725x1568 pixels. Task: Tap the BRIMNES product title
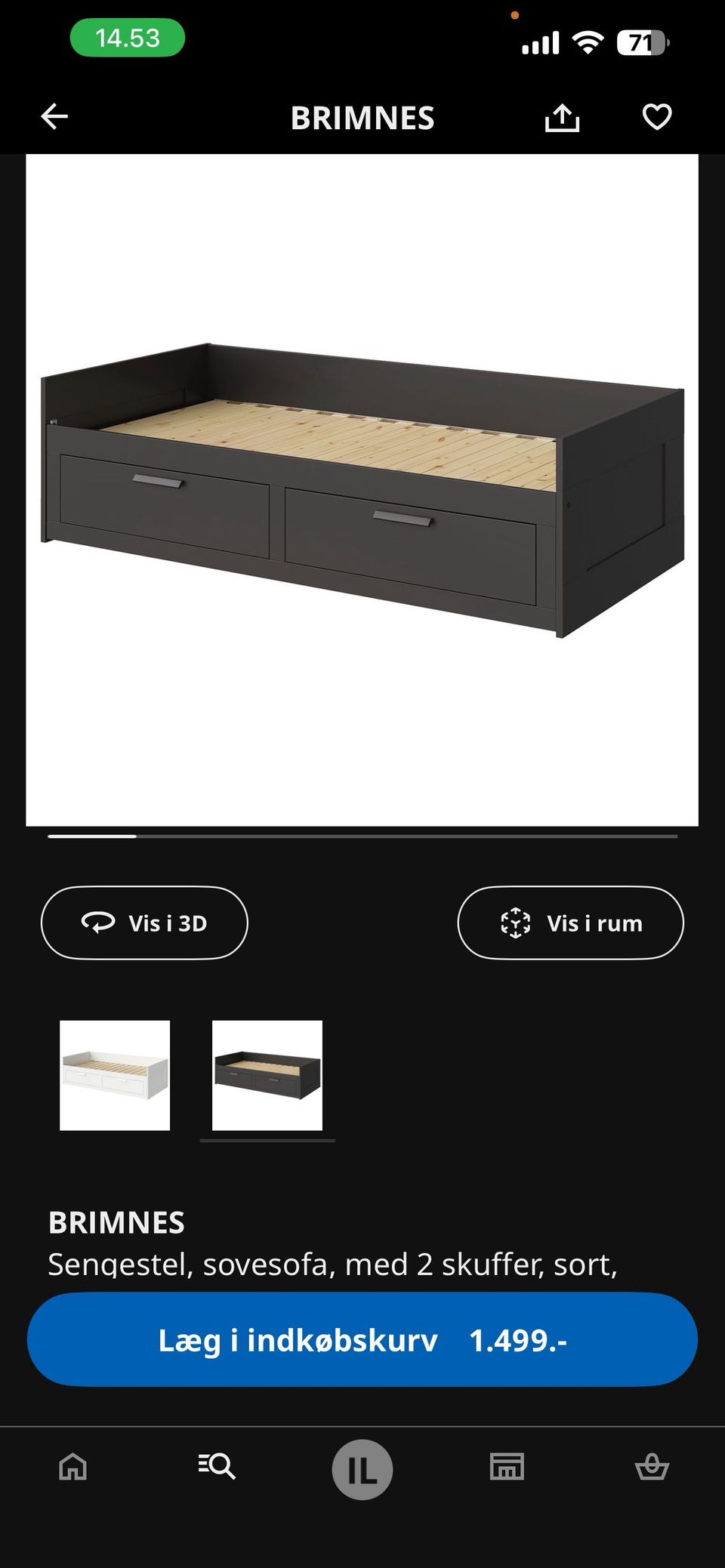(116, 1221)
